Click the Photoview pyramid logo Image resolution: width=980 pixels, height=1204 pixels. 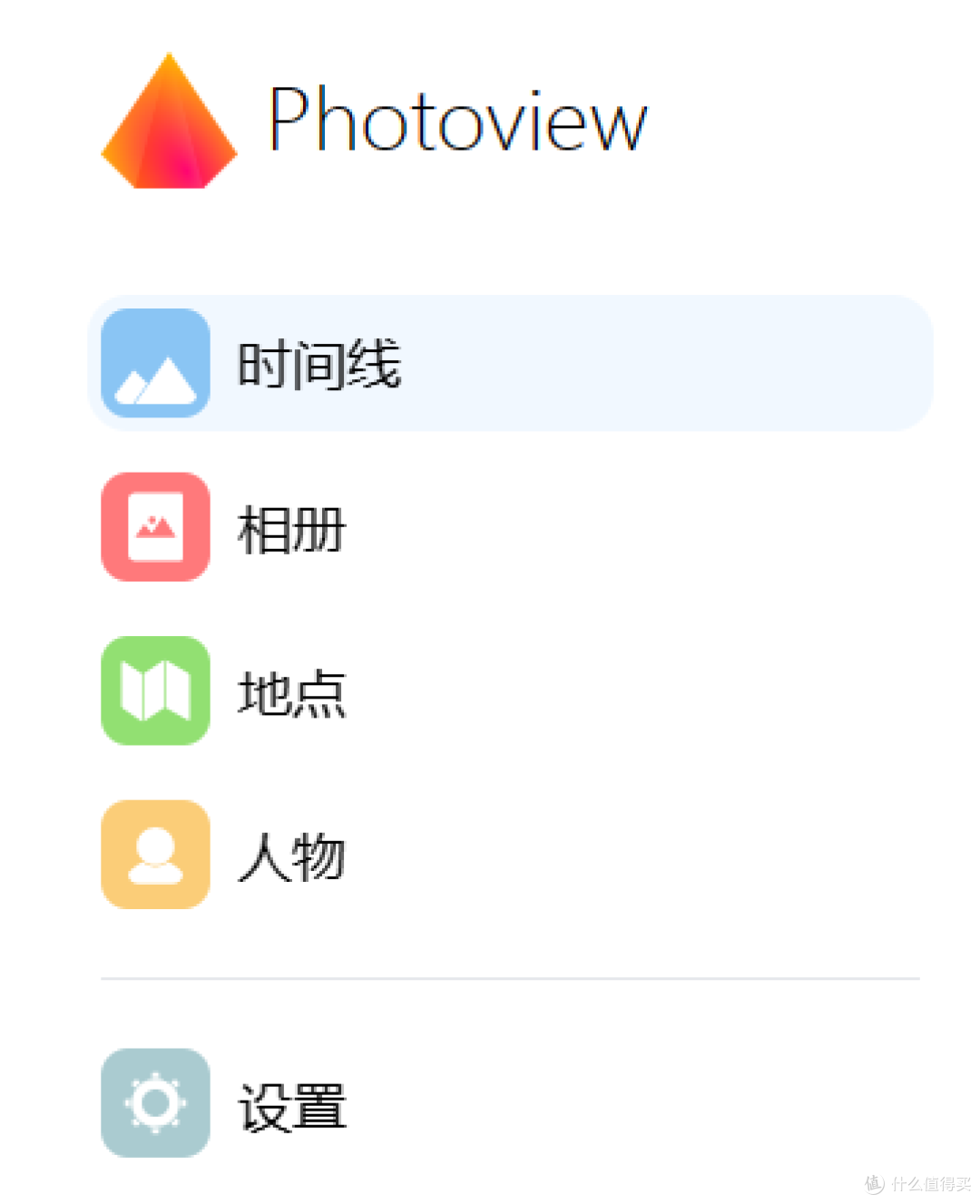[x=168, y=122]
